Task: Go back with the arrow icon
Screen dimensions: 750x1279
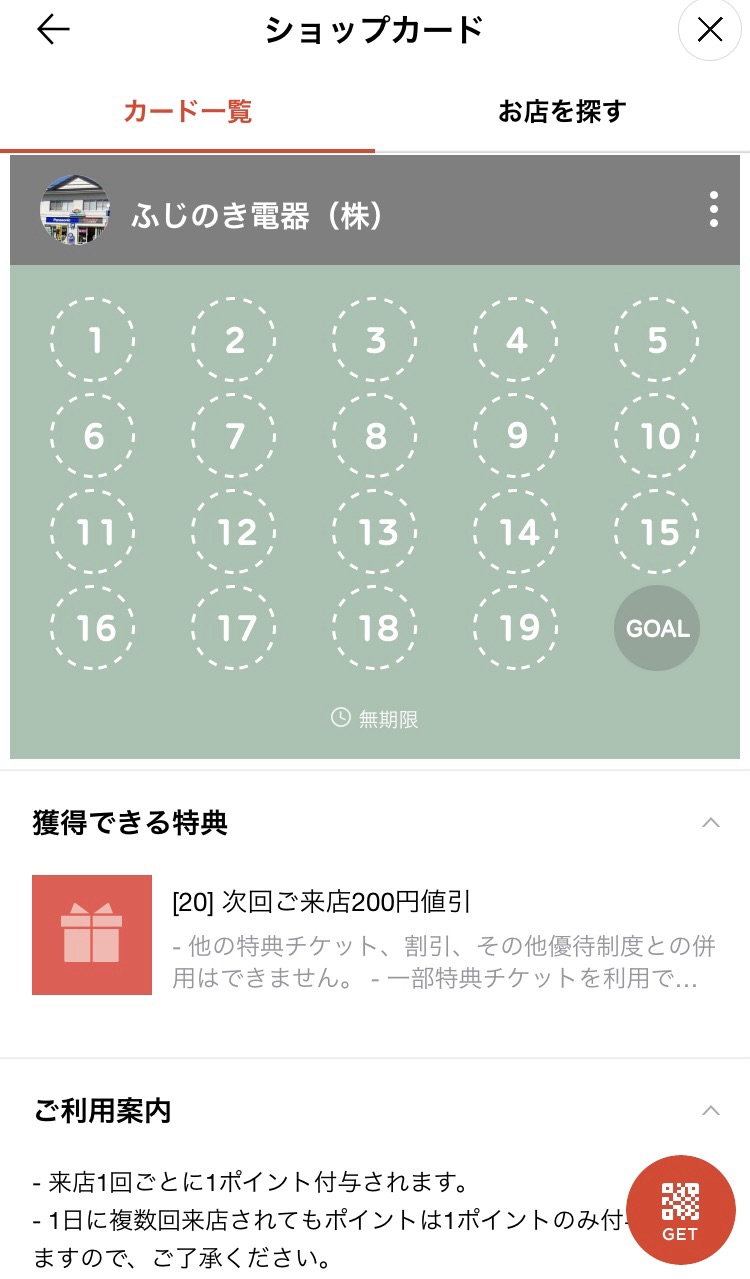Action: click(x=53, y=30)
